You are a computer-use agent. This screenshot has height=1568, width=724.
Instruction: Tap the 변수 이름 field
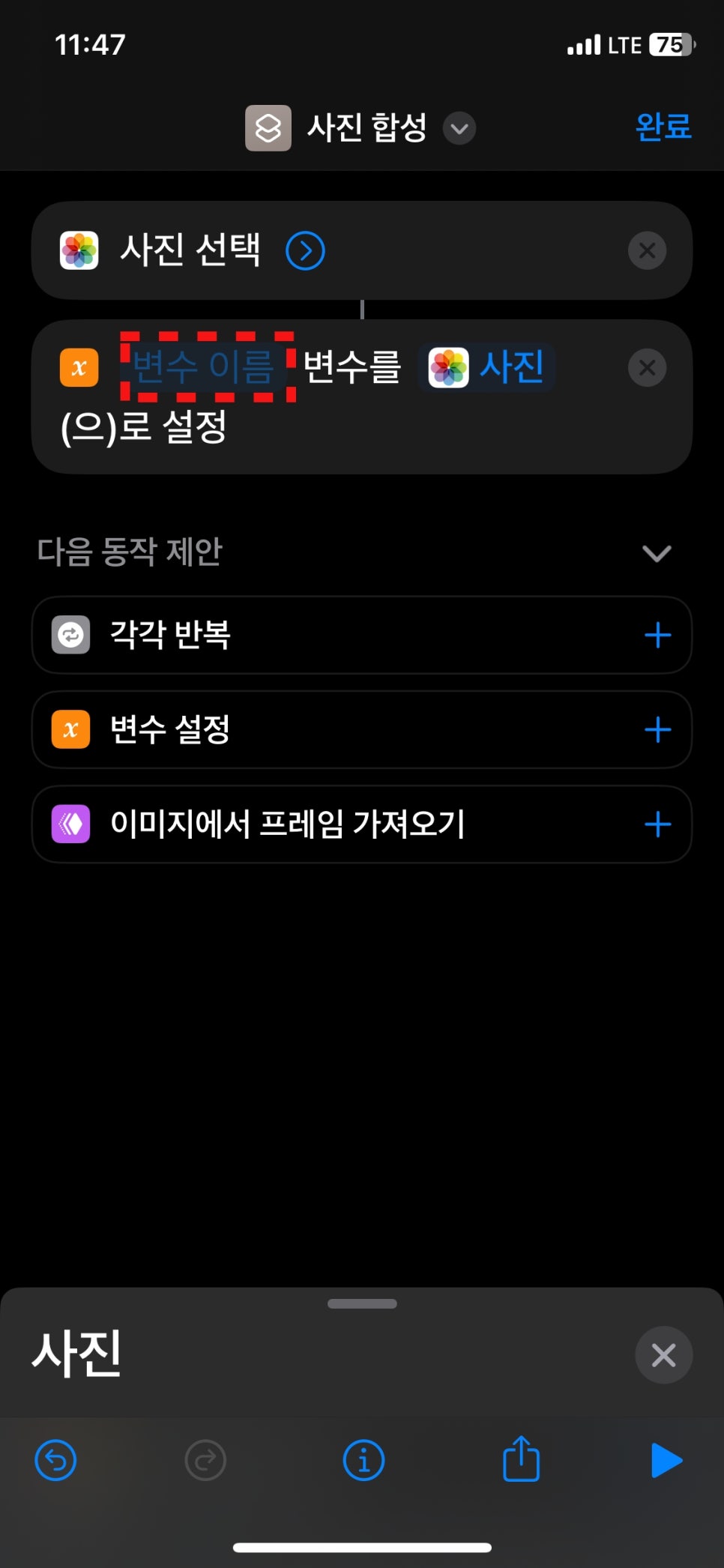[203, 367]
